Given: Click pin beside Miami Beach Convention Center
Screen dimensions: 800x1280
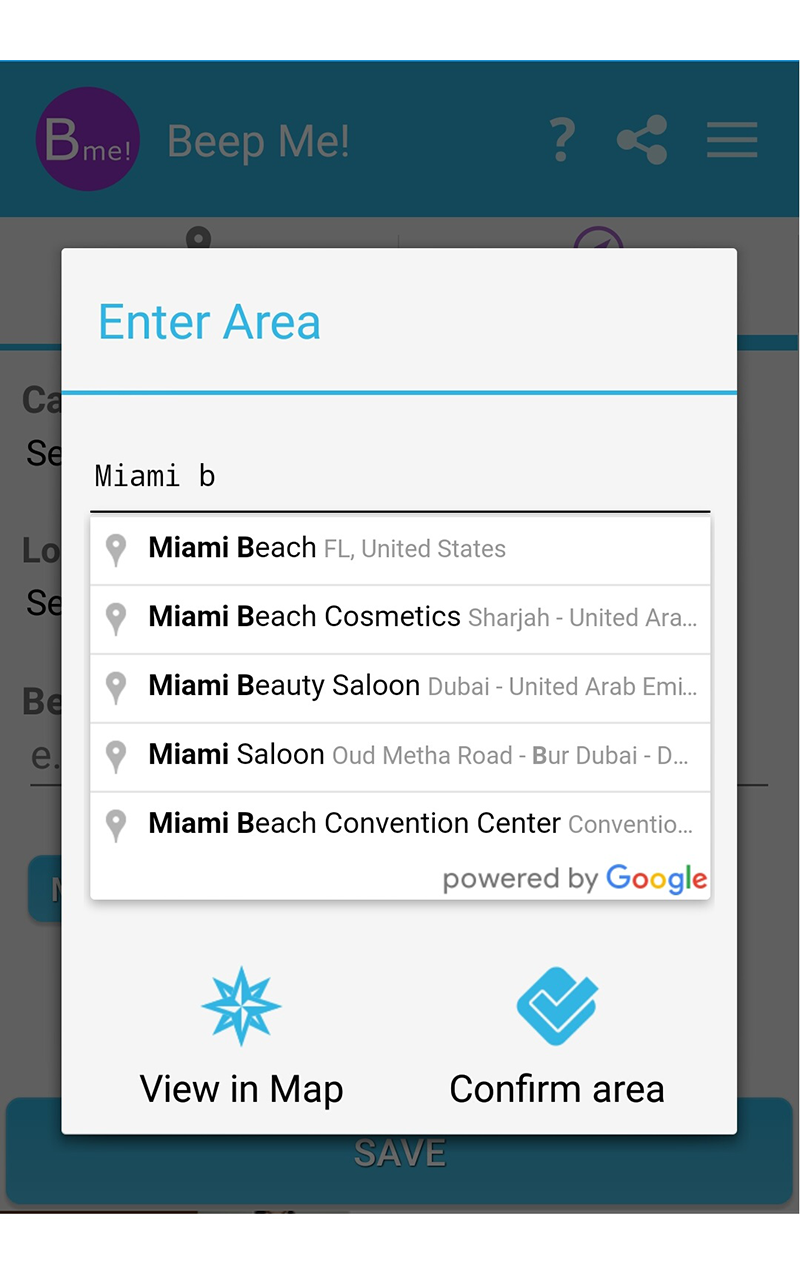Looking at the screenshot, I should pyautogui.click(x=116, y=824).
